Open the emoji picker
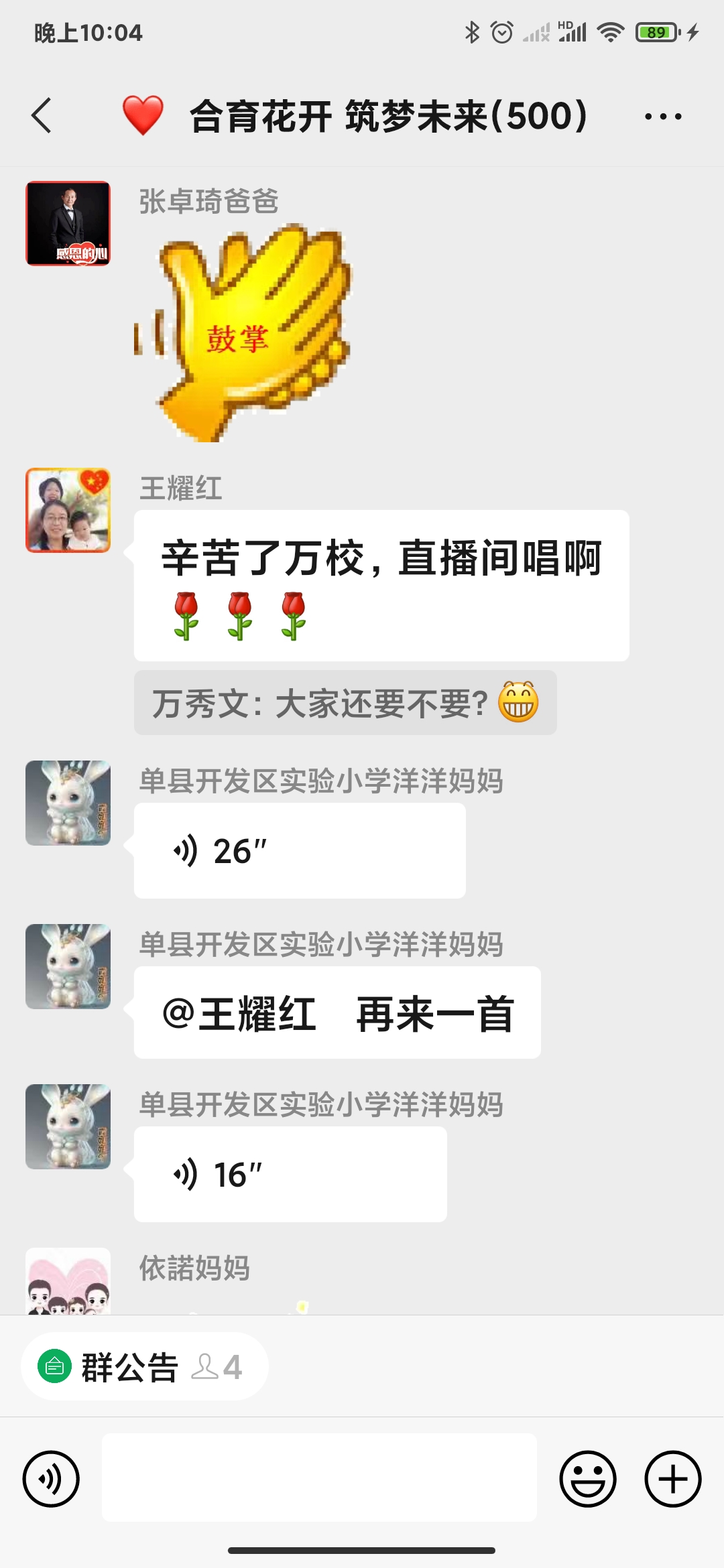The width and height of the screenshot is (724, 1568). 588,1478
